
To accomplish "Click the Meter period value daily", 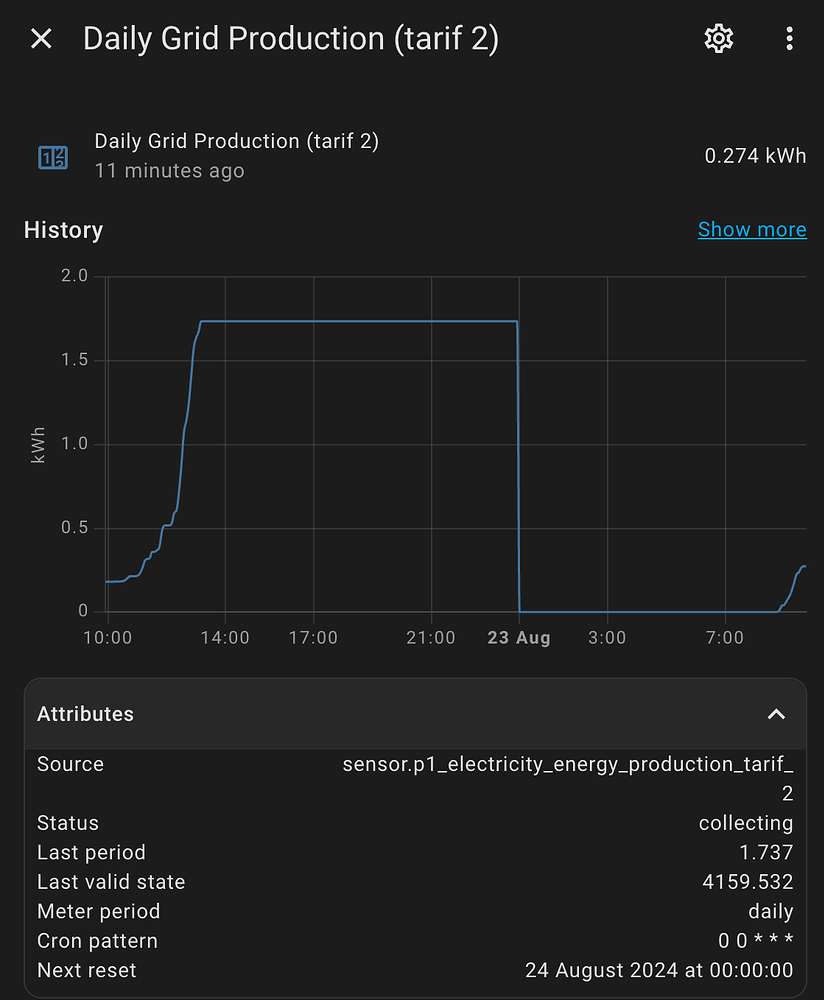I will (x=771, y=911).
